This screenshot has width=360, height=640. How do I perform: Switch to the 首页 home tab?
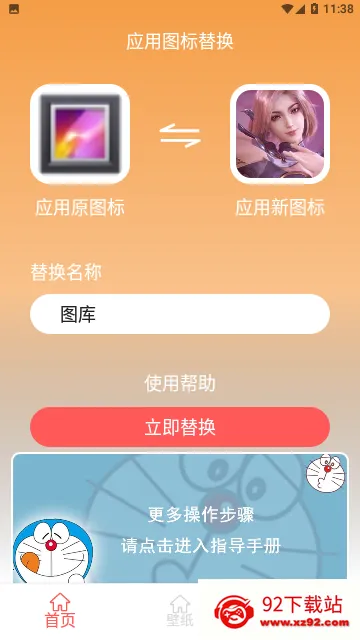coord(60,611)
